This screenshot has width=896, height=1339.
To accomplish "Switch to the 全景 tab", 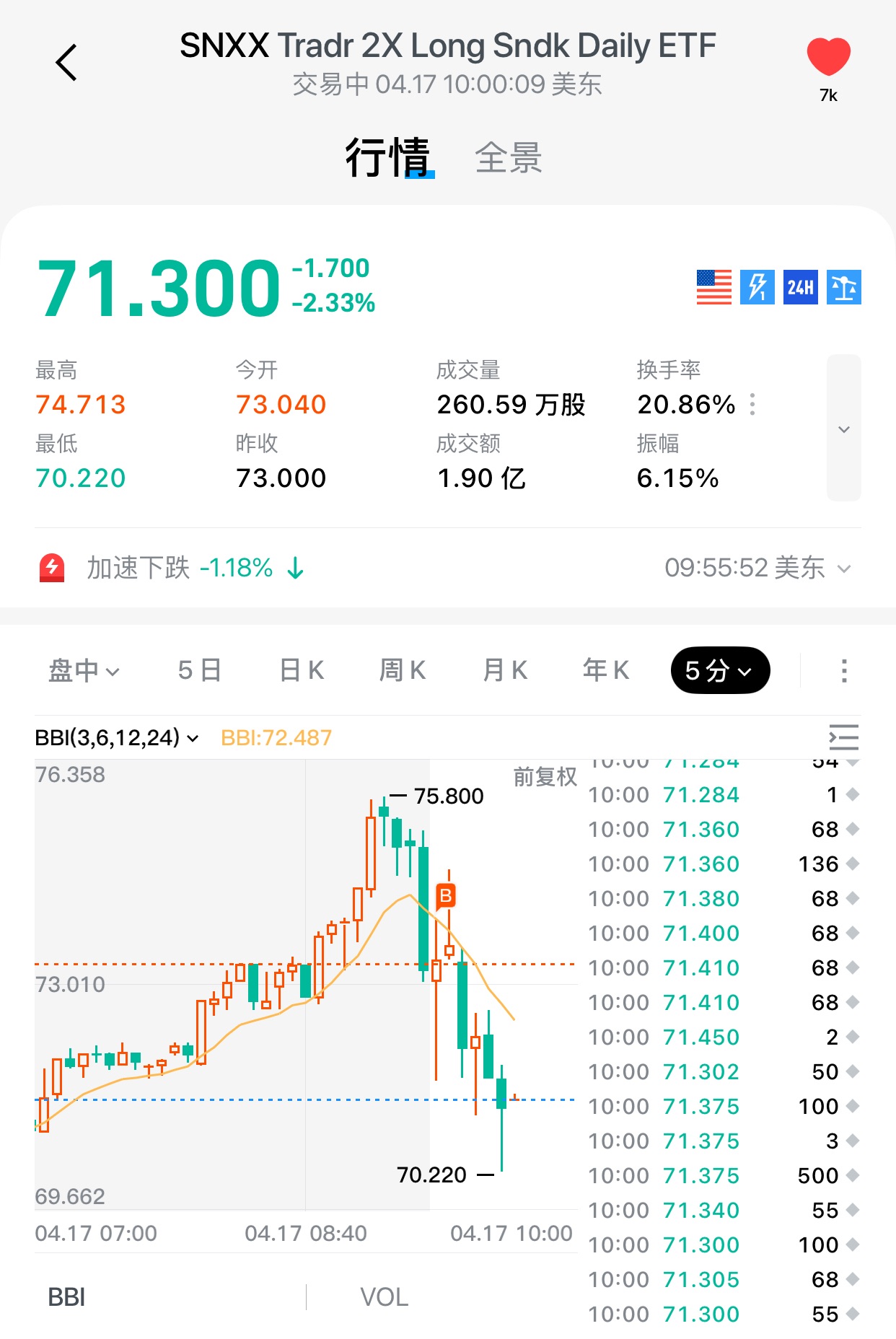I will coord(508,157).
